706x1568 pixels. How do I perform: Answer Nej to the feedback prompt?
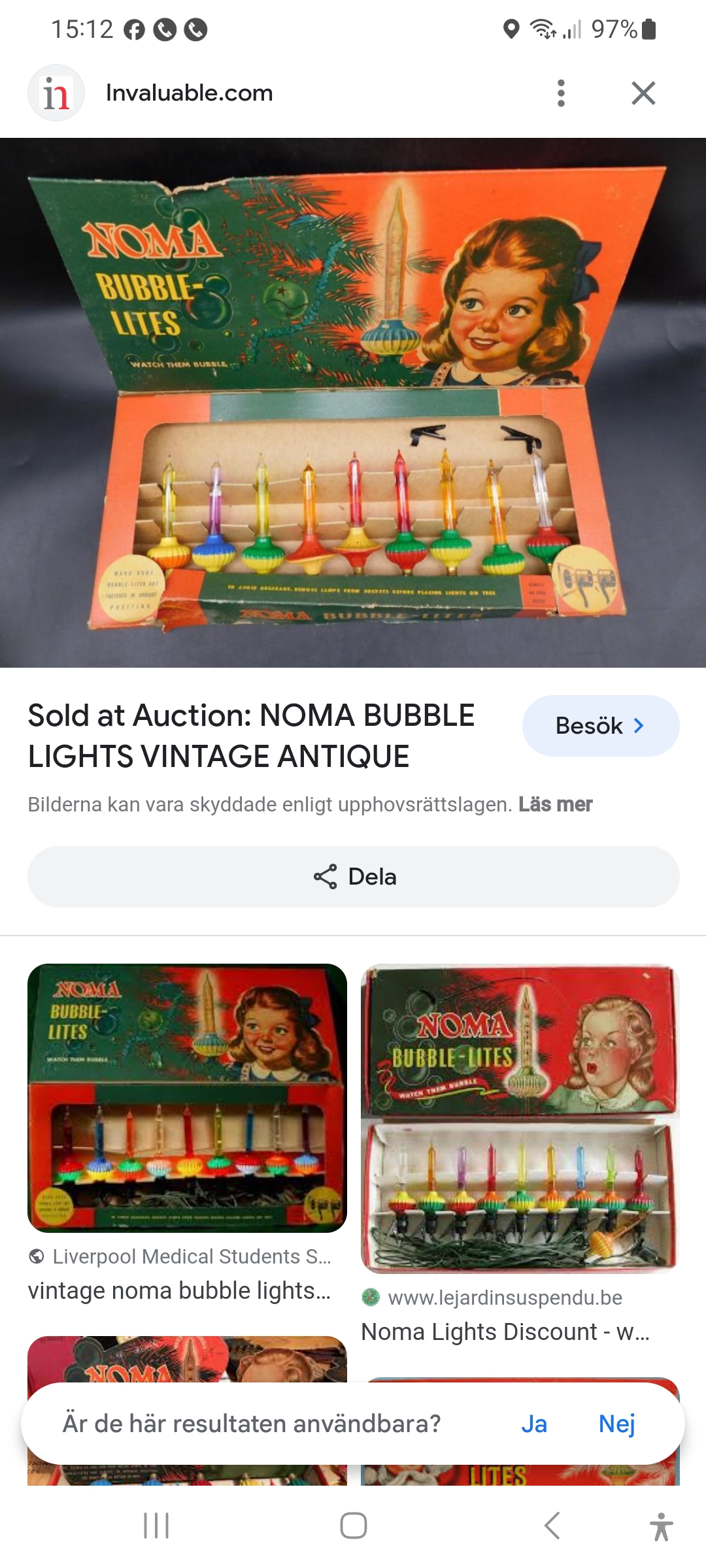coord(616,1424)
